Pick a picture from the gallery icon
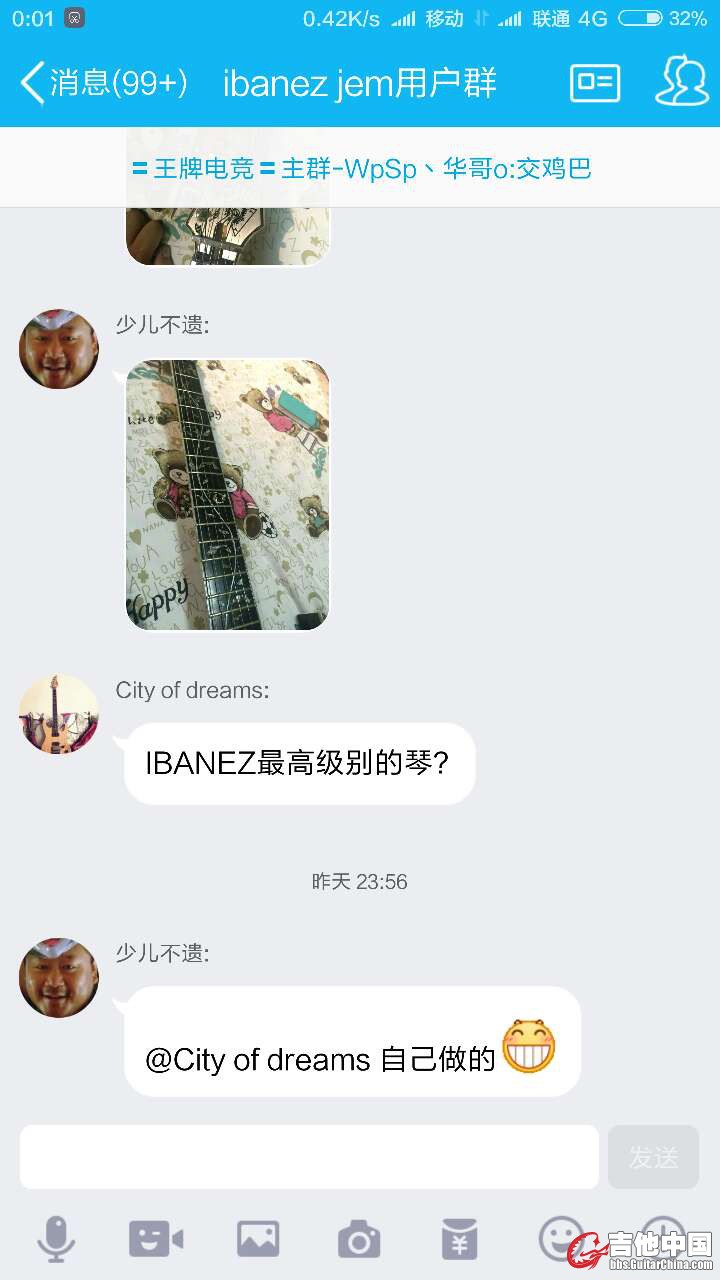Image resolution: width=720 pixels, height=1280 pixels. (x=258, y=1240)
